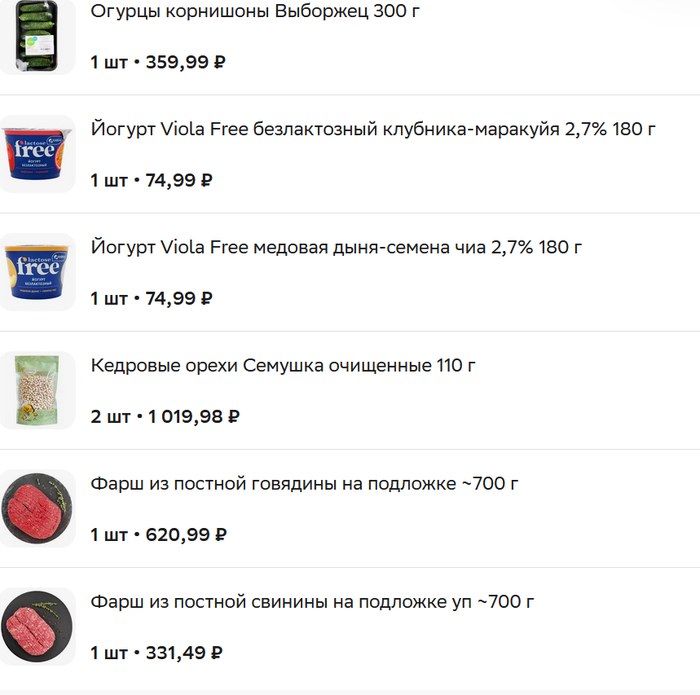View Йогурт Viola Free клубника-маракуйя product
The image size is (700, 695).
pos(372,130)
